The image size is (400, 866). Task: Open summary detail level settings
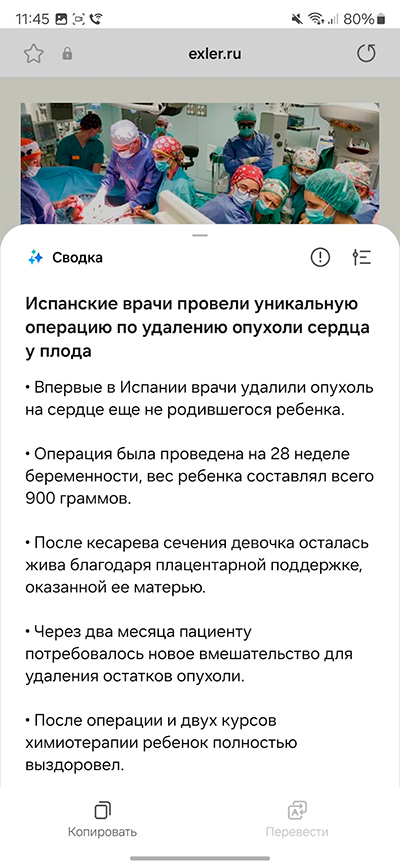[361, 257]
